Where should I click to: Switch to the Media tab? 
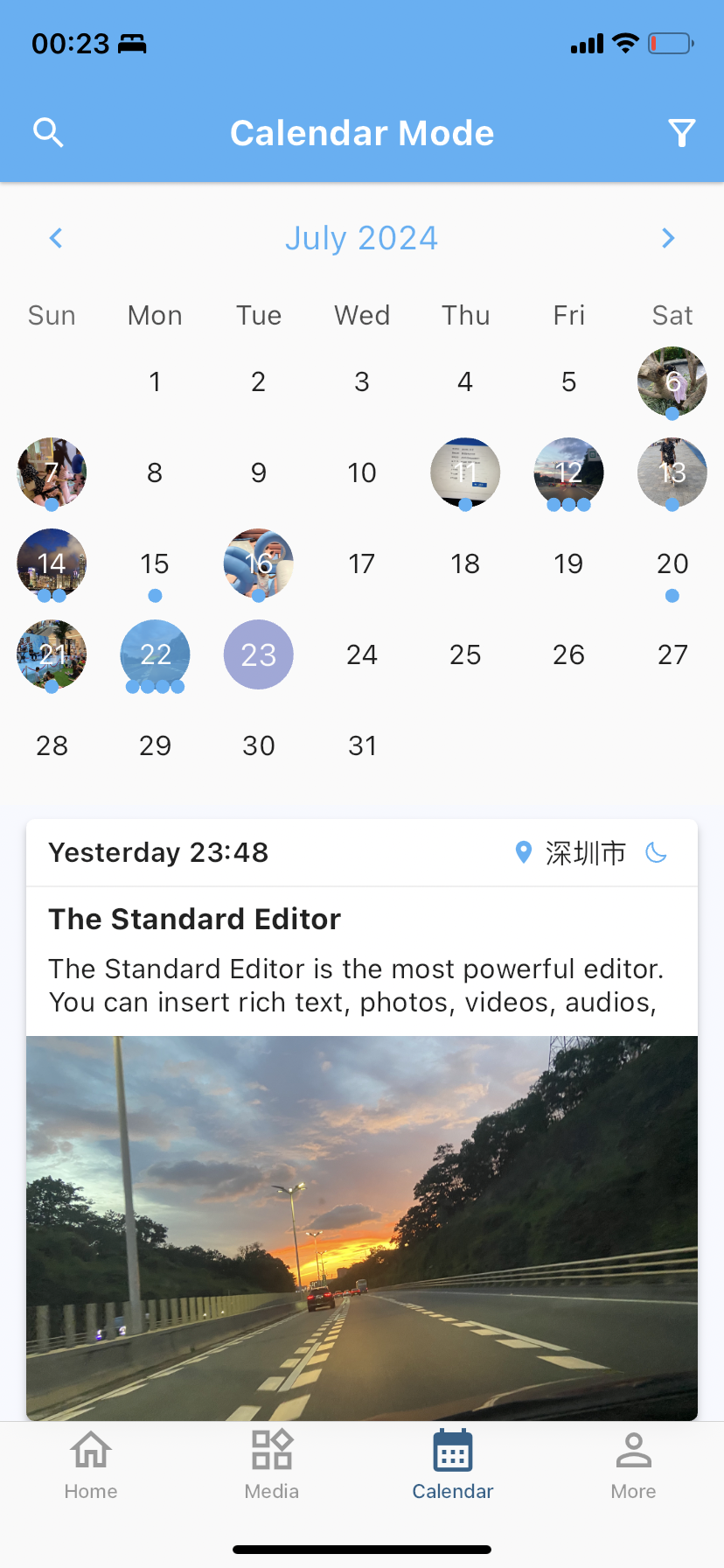coord(272,1465)
